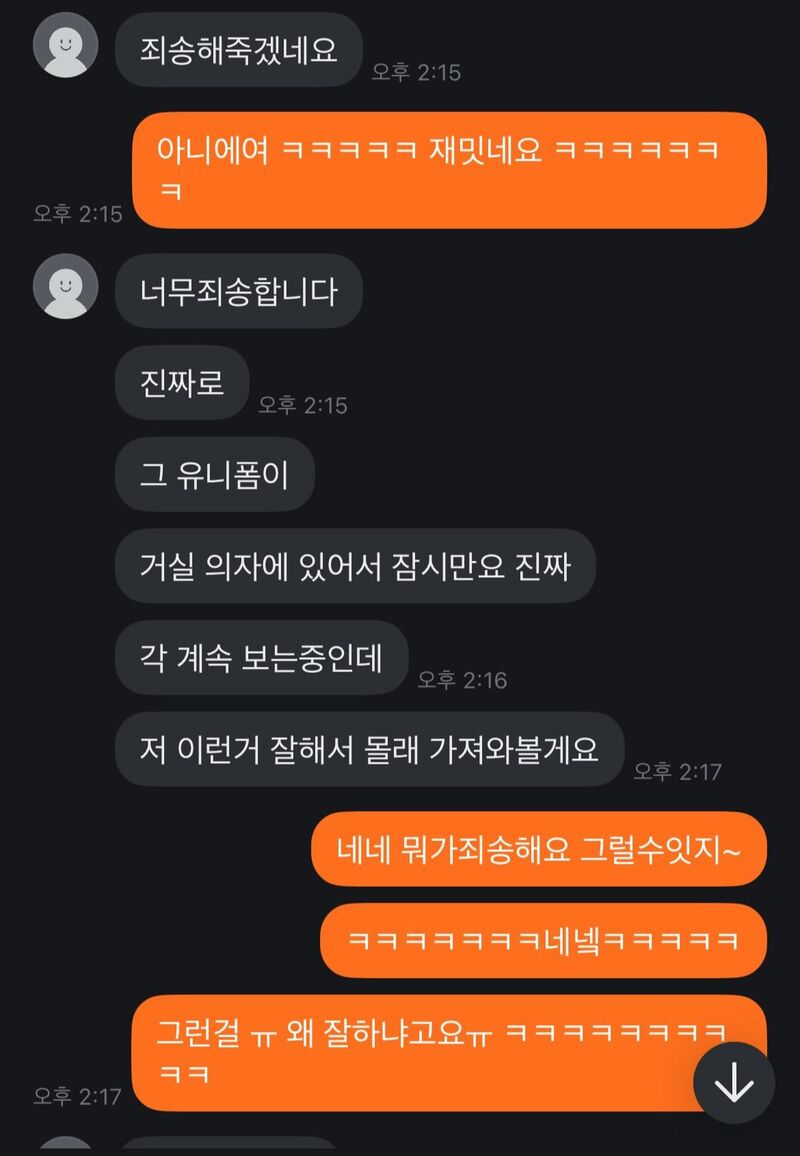Select the '각 계속 보는중인데' message
This screenshot has width=800, height=1156.
coord(262,656)
